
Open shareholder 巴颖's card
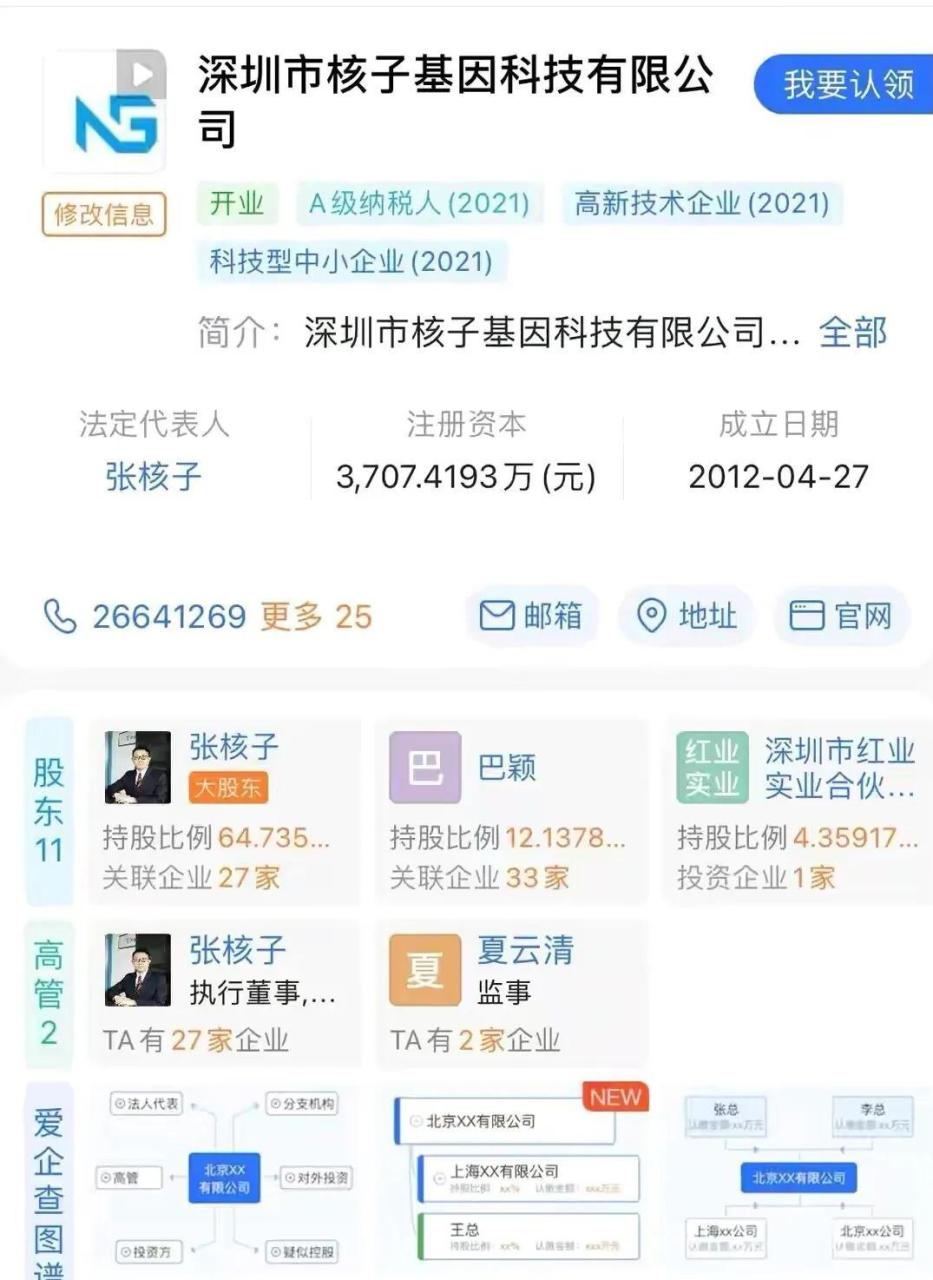click(x=510, y=810)
